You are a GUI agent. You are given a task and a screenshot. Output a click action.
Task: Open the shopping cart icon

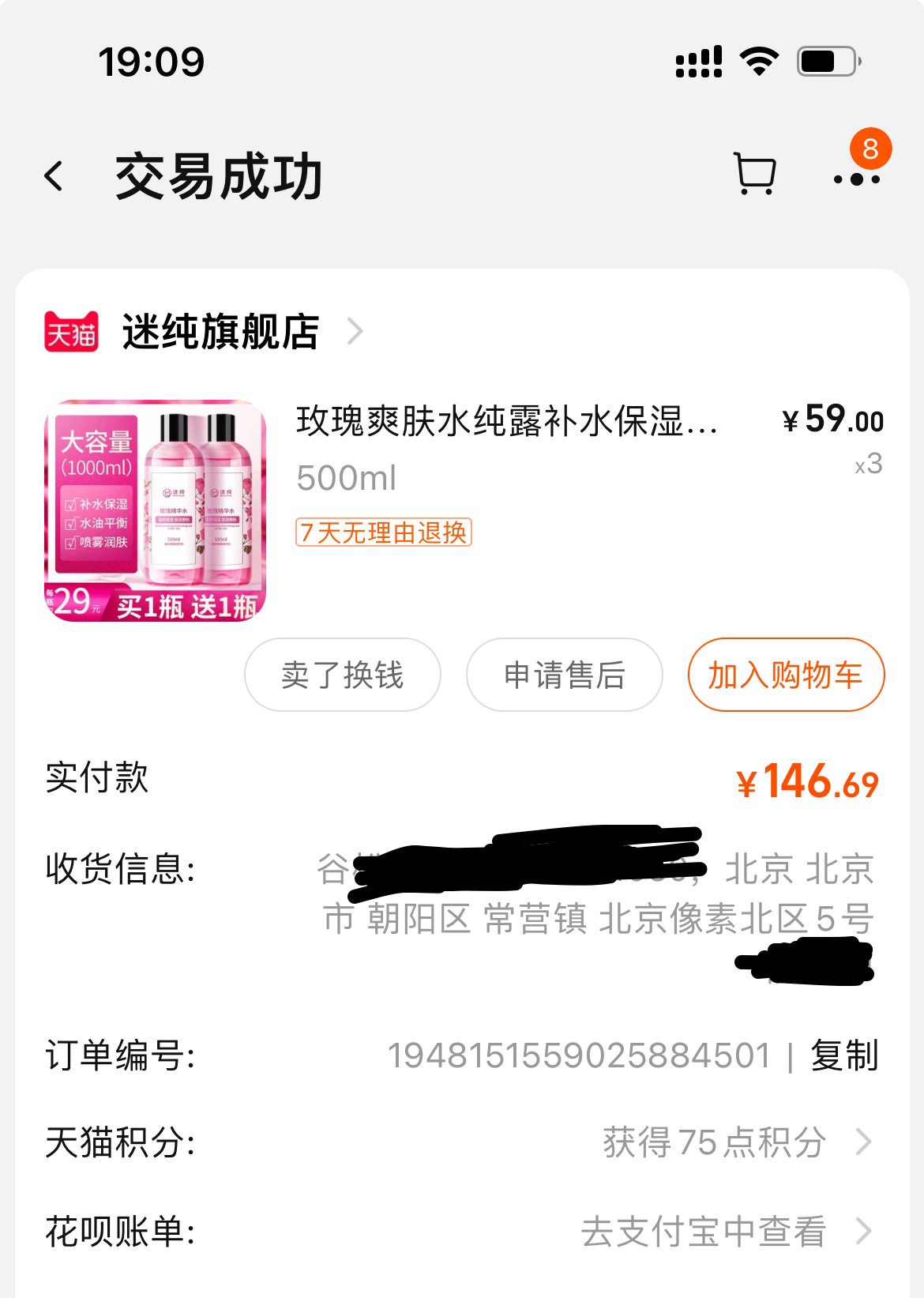pyautogui.click(x=754, y=174)
